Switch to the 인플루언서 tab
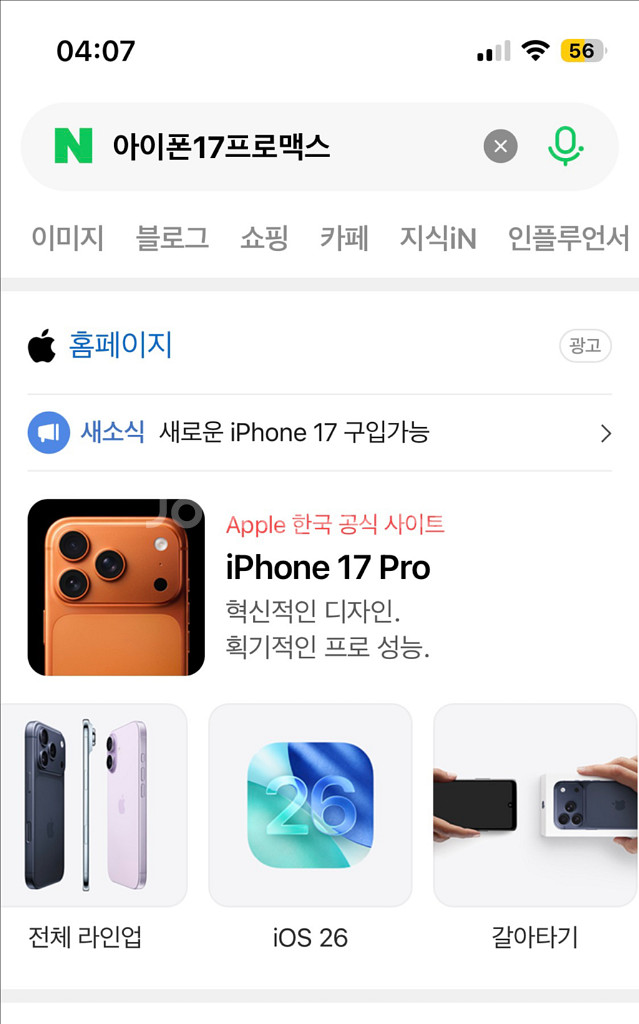639x1024 pixels. coord(568,238)
